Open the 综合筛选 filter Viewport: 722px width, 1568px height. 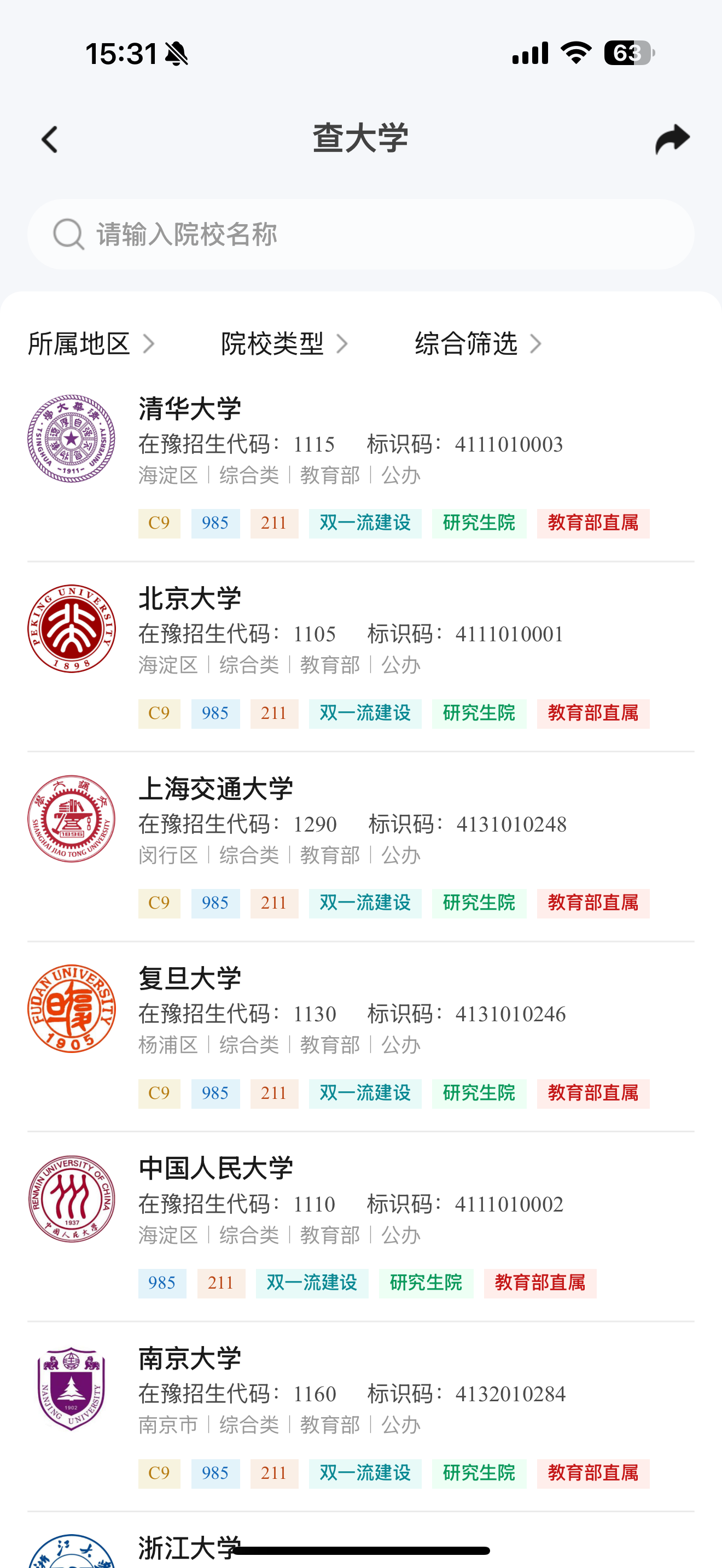point(479,344)
